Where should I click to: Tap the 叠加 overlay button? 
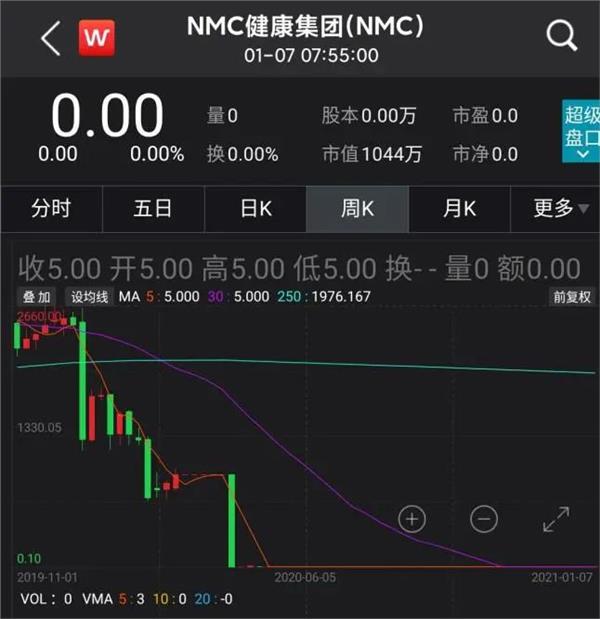(x=37, y=297)
